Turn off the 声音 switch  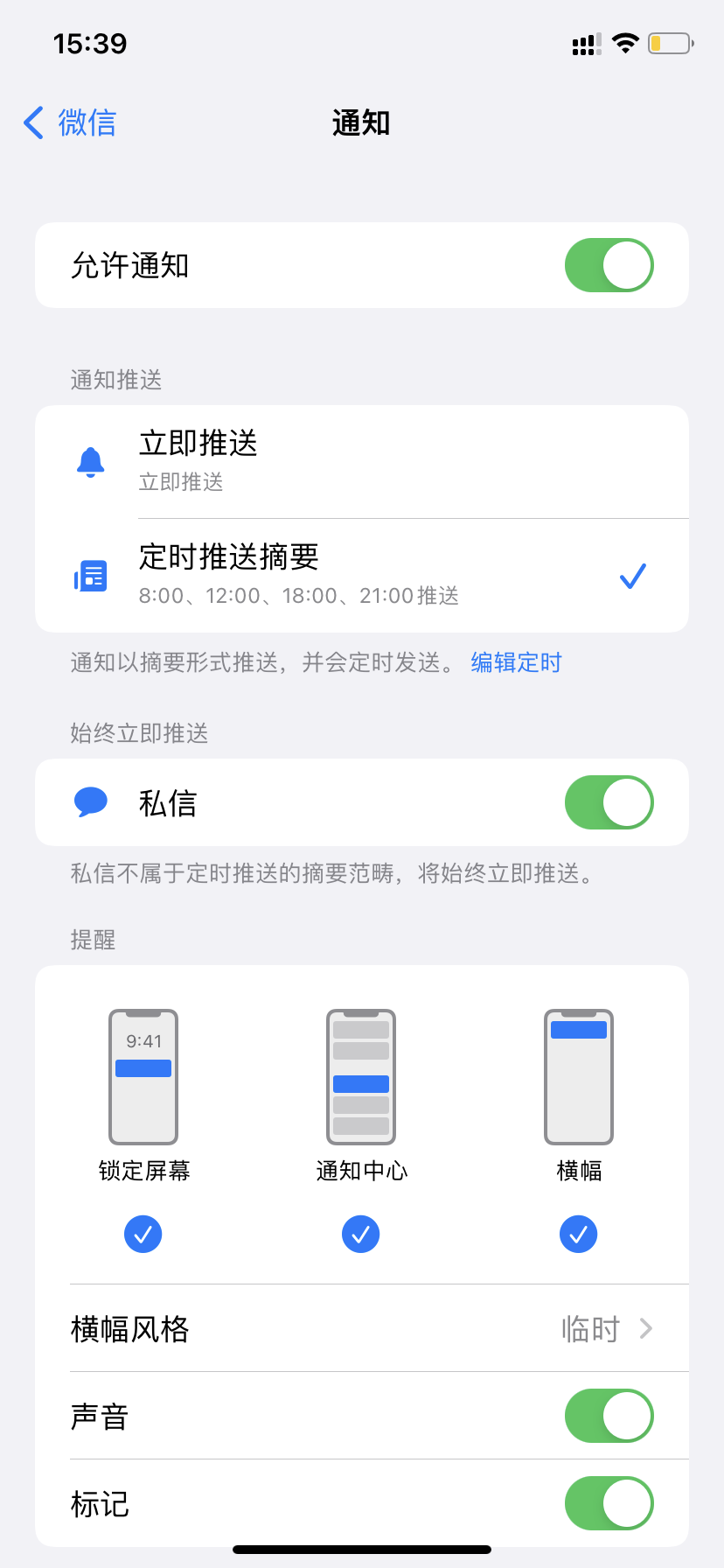point(609,1416)
